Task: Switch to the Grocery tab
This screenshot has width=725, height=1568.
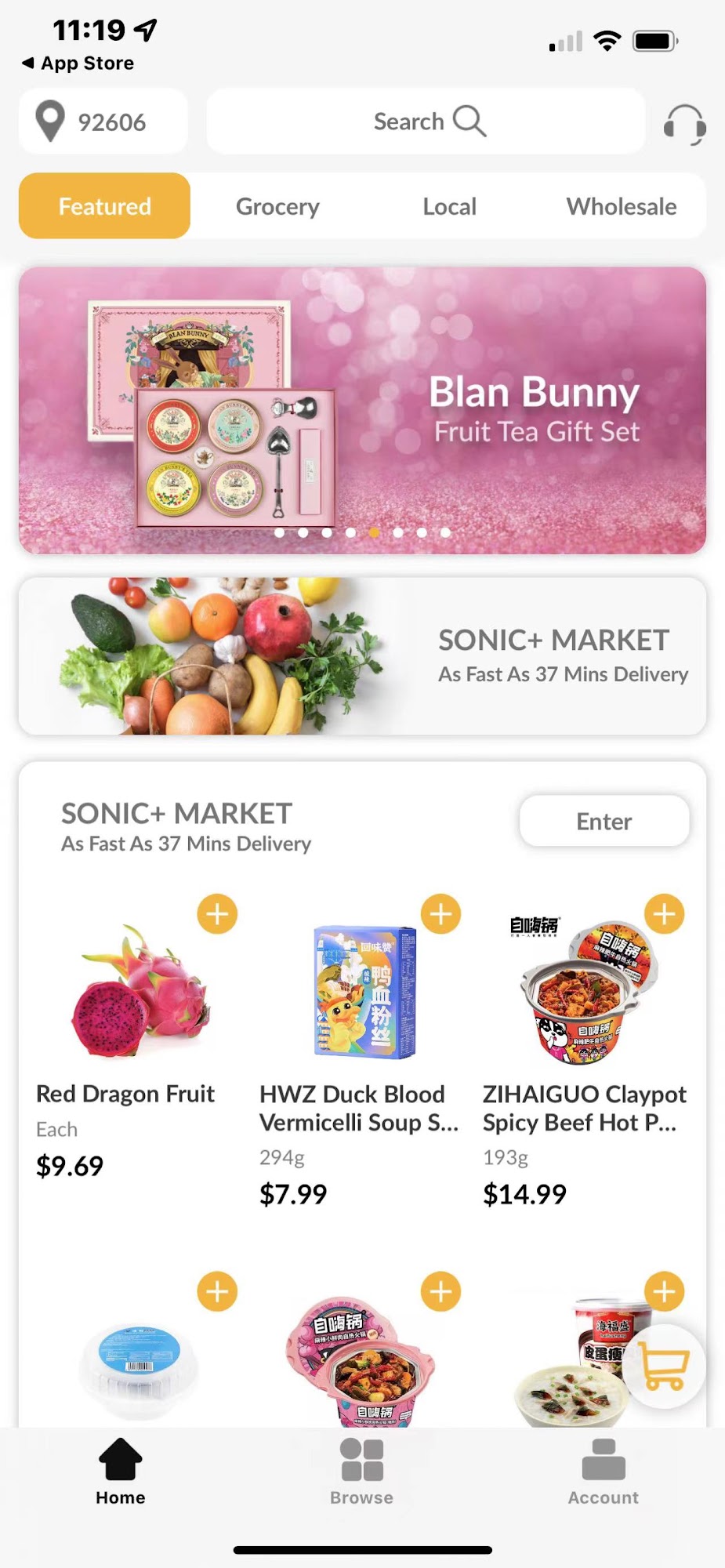Action: [277, 206]
